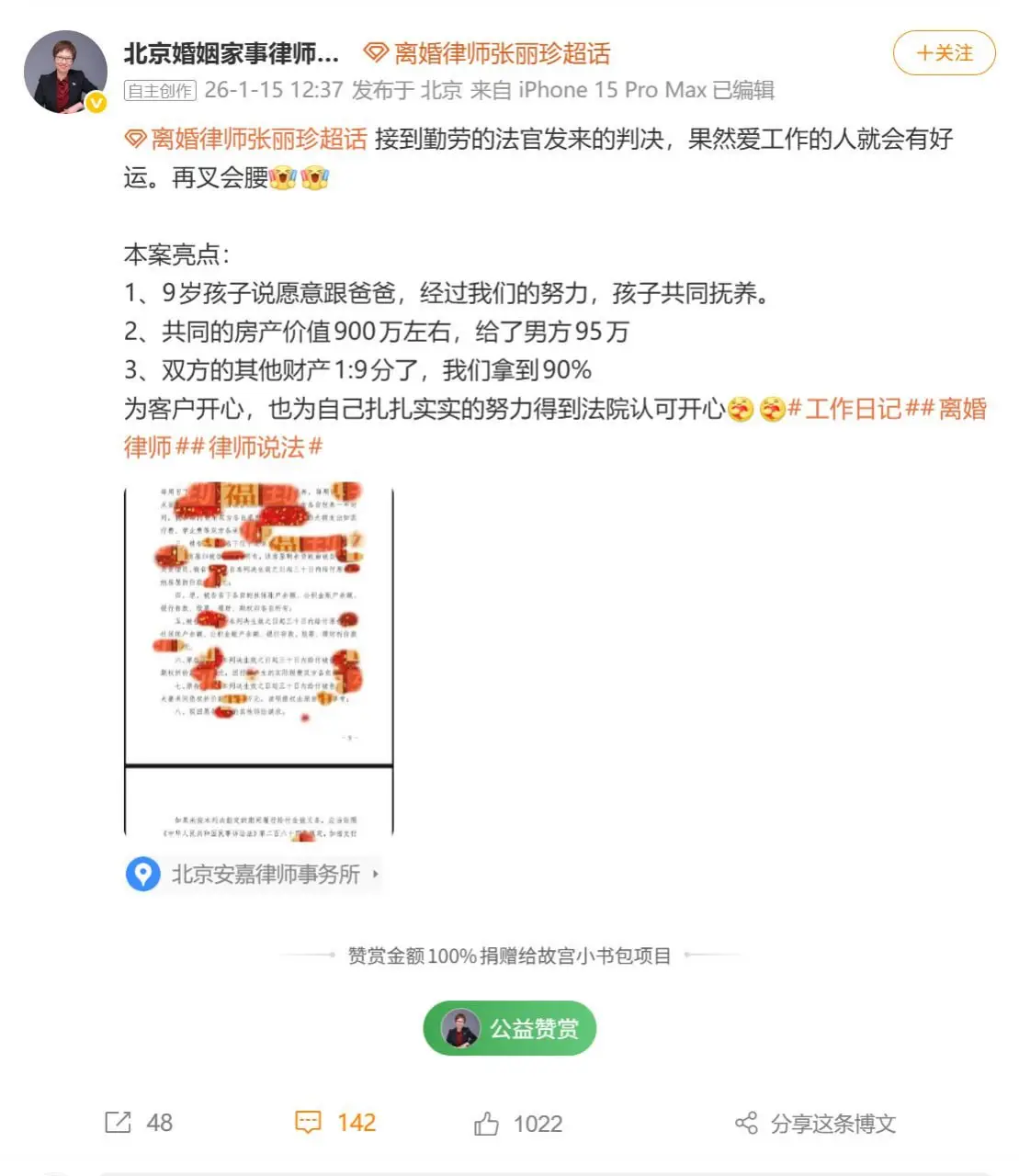This screenshot has width=1019, height=1176.
Task: Open 北京婚姻家事律师 profile name
Action: pos(231,53)
